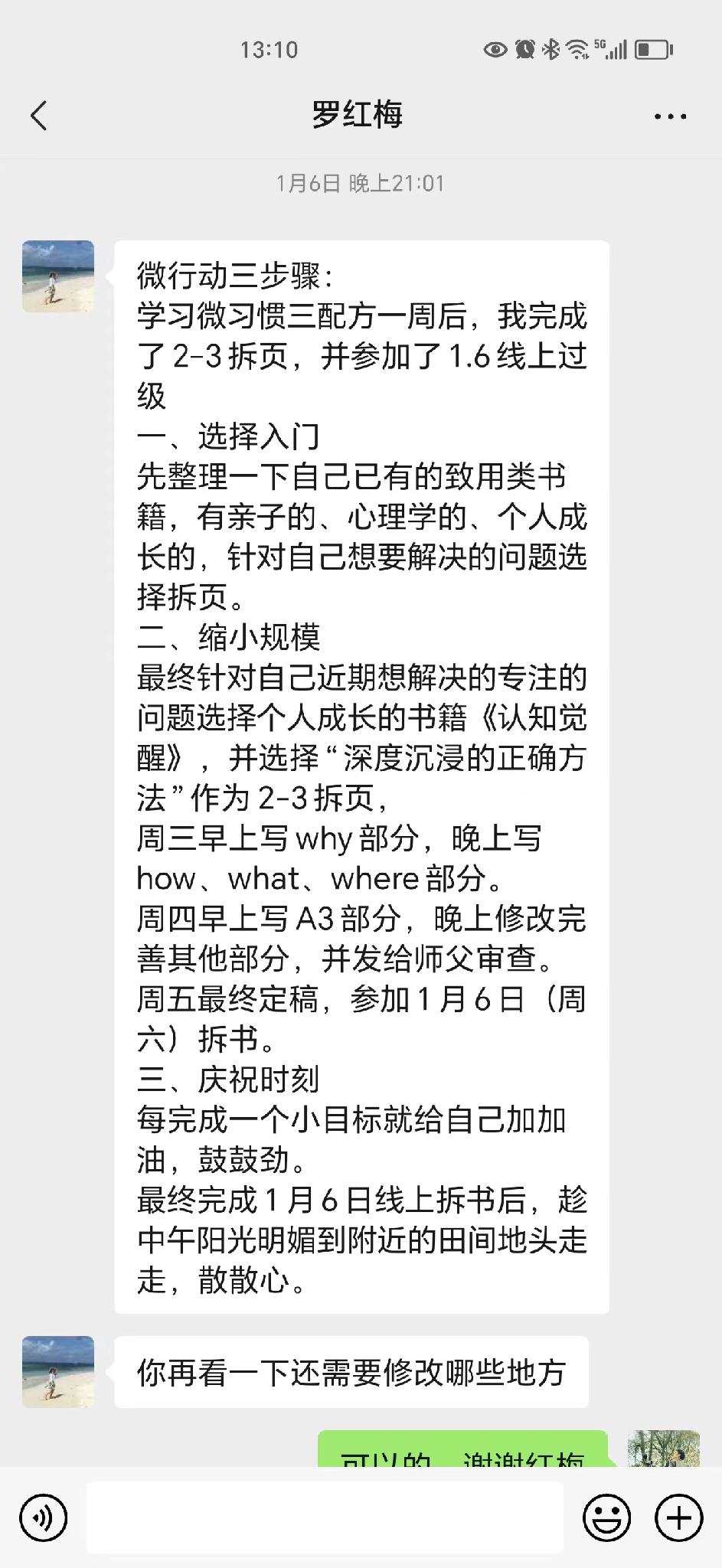
Task: Open the plus attachments menu
Action: [x=678, y=1517]
